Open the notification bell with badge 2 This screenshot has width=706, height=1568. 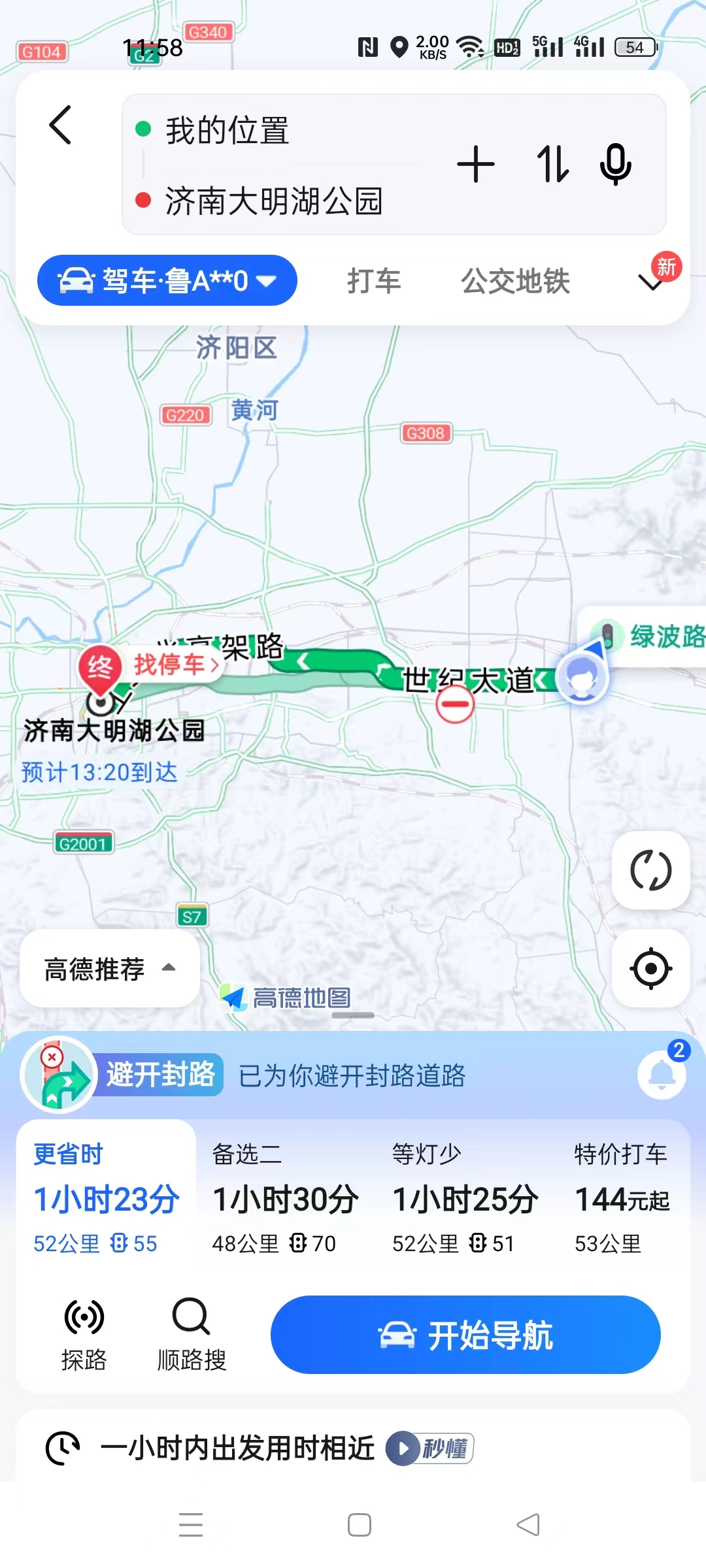[x=662, y=1075]
